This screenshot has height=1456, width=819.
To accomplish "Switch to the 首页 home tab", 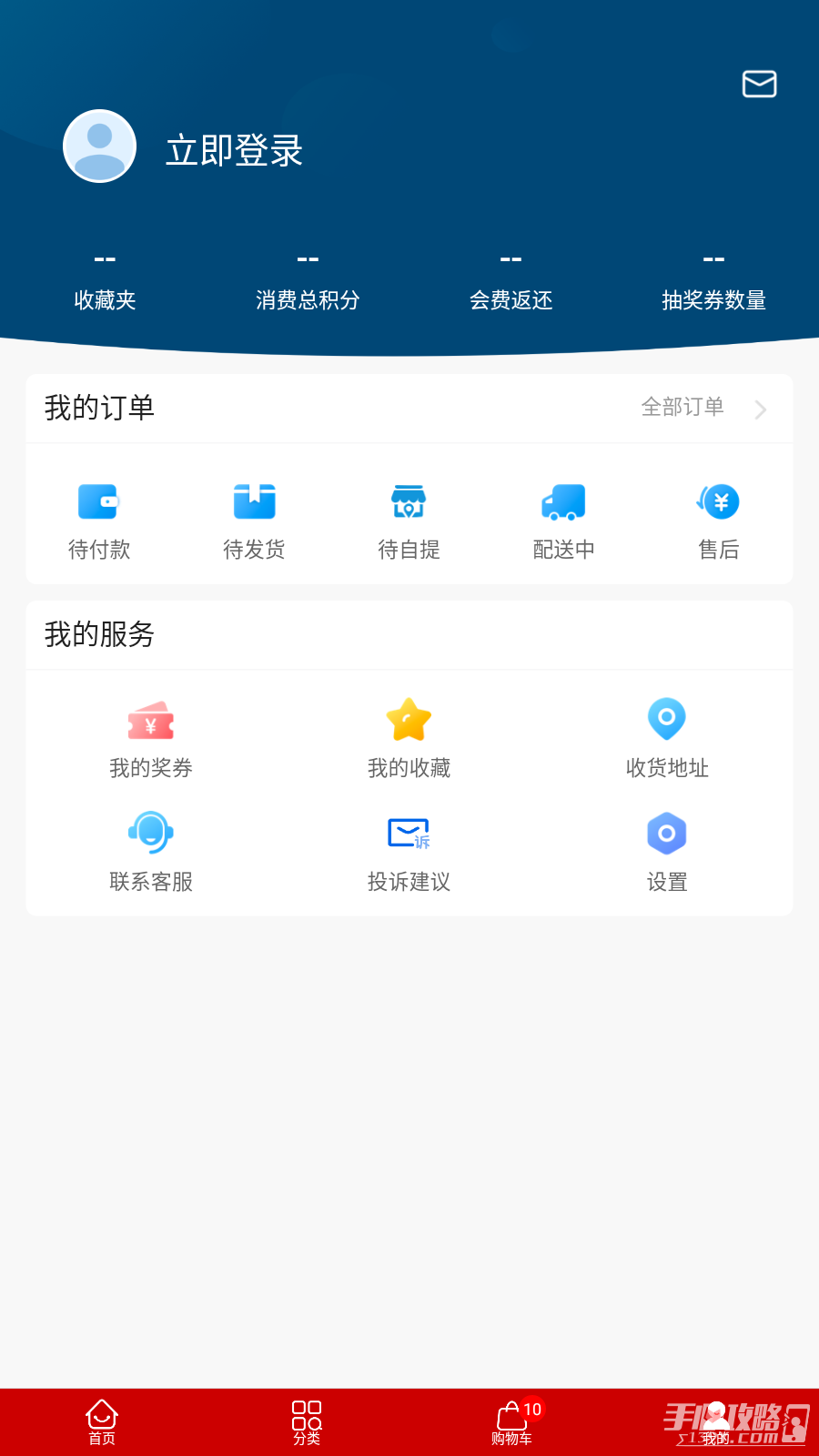I will (102, 1421).
